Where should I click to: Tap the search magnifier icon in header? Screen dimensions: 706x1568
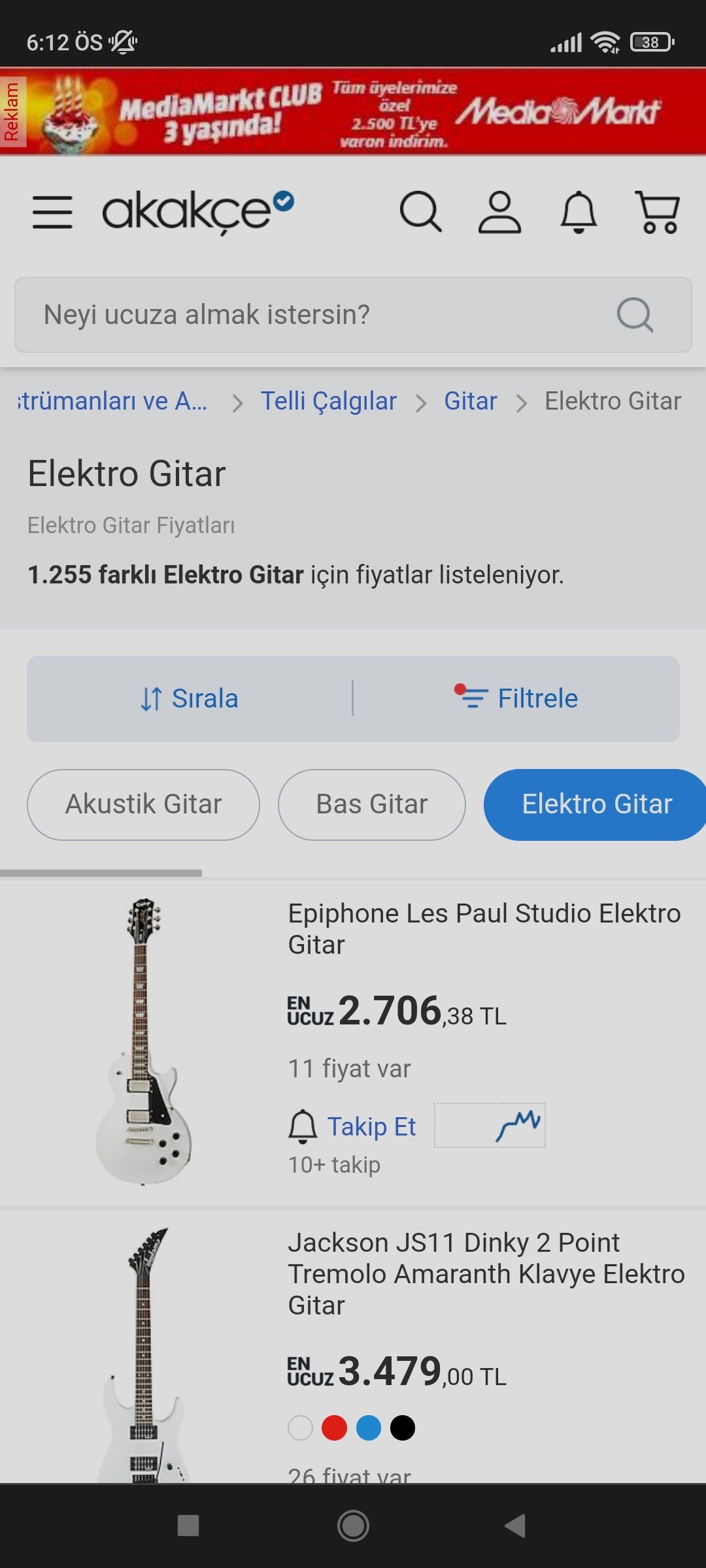pyautogui.click(x=420, y=212)
